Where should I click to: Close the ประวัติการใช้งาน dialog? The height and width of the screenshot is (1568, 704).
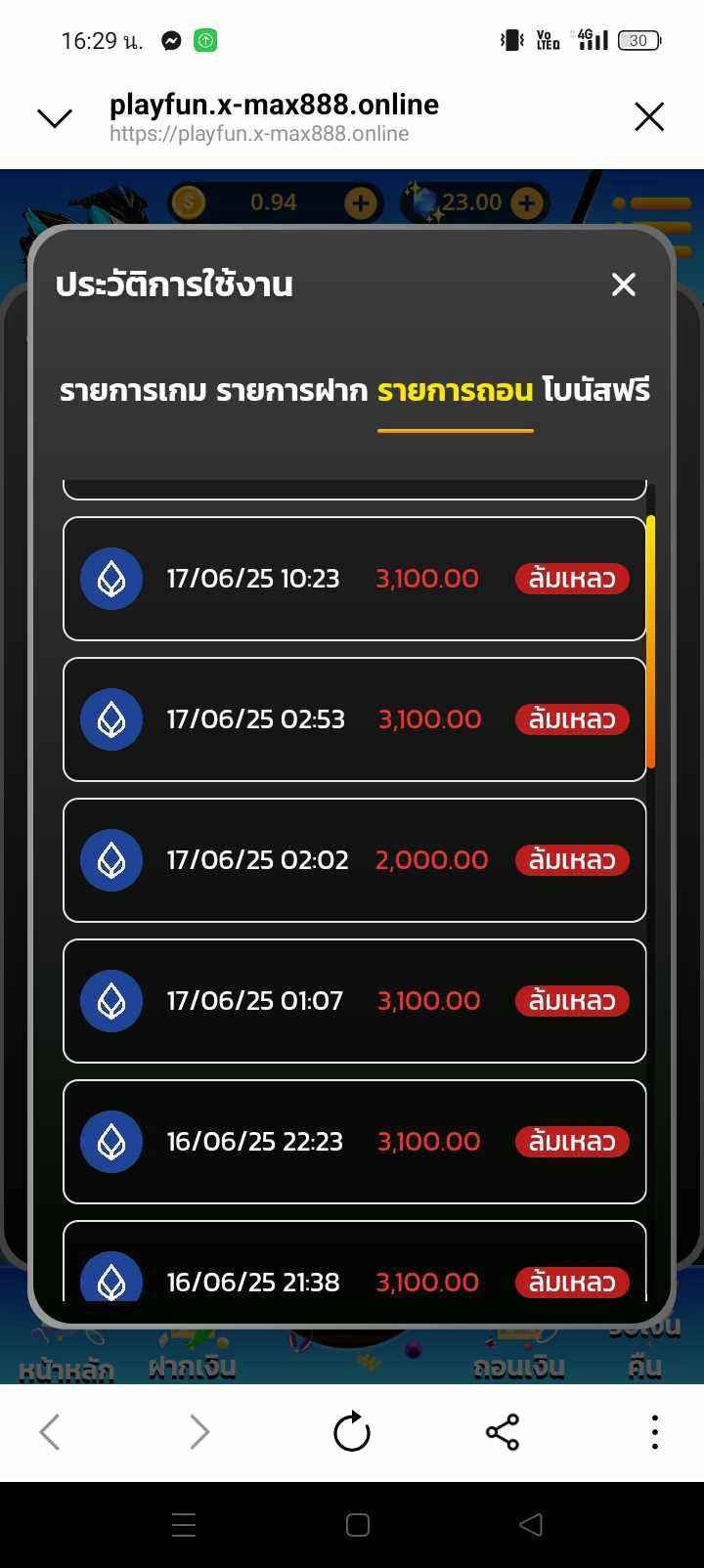(623, 284)
